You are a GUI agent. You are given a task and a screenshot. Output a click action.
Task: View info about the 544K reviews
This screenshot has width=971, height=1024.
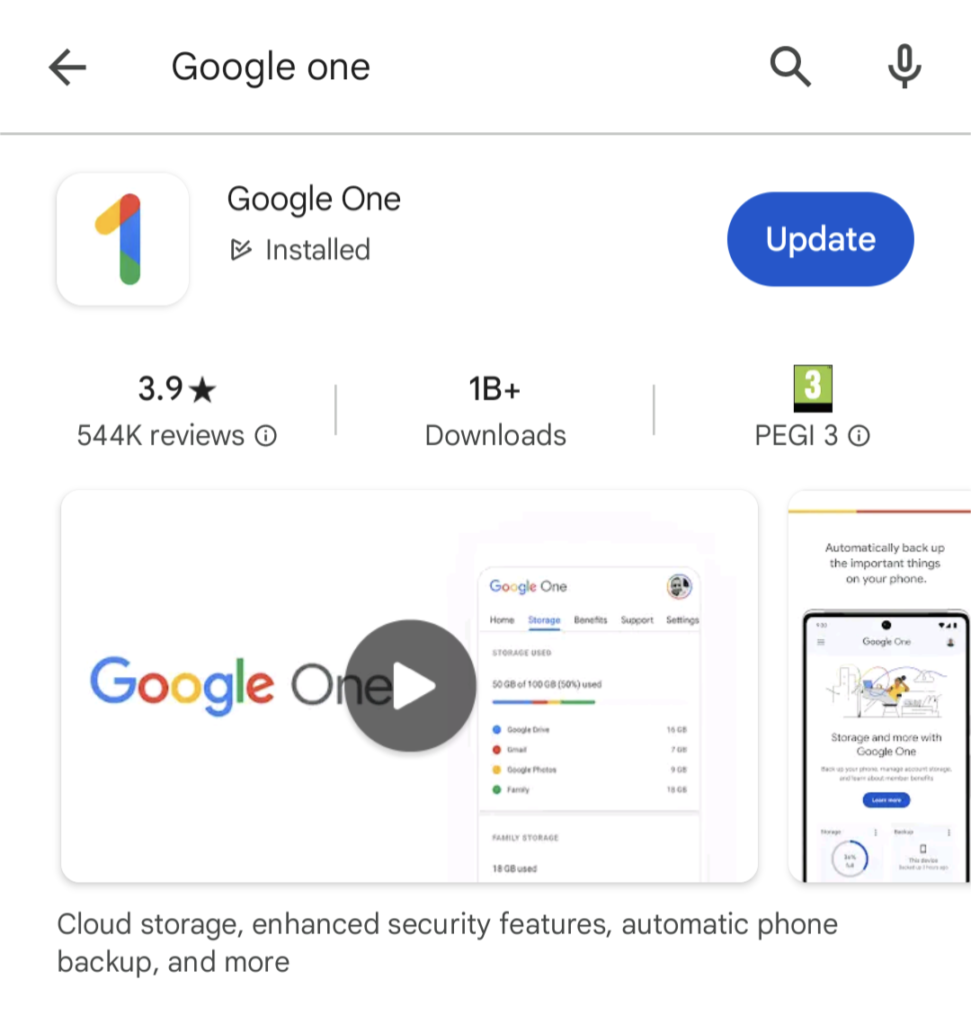[266, 437]
